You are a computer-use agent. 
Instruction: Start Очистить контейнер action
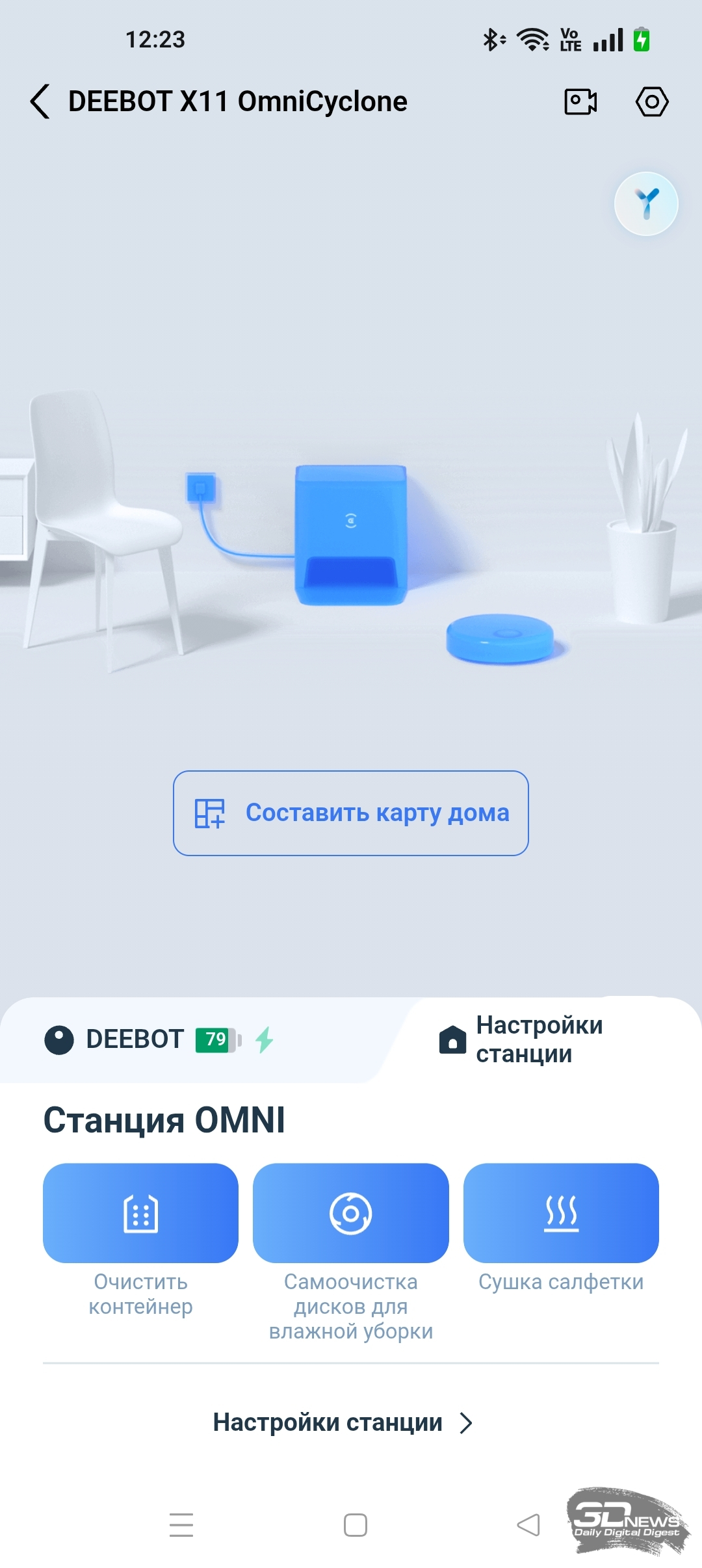140,1213
